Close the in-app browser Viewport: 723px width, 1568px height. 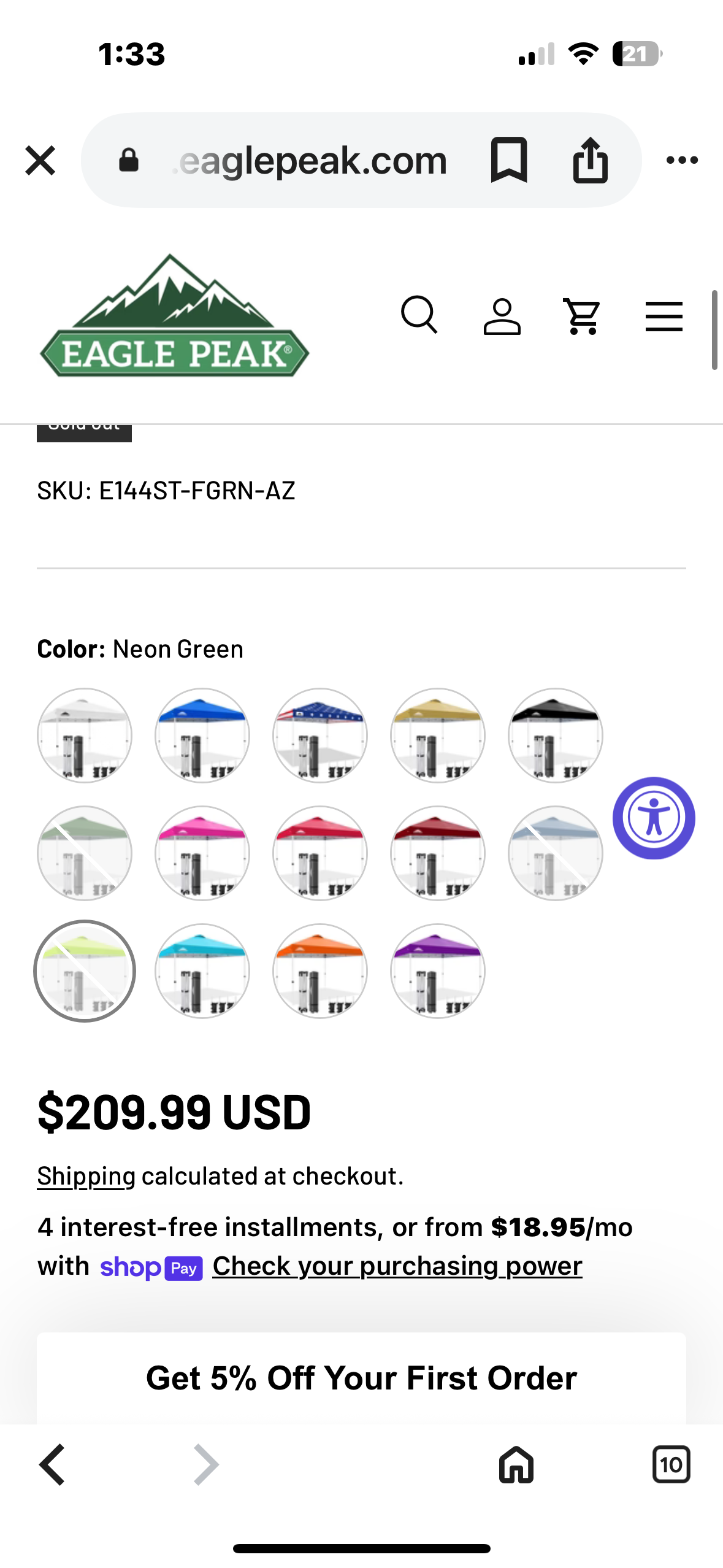[40, 160]
